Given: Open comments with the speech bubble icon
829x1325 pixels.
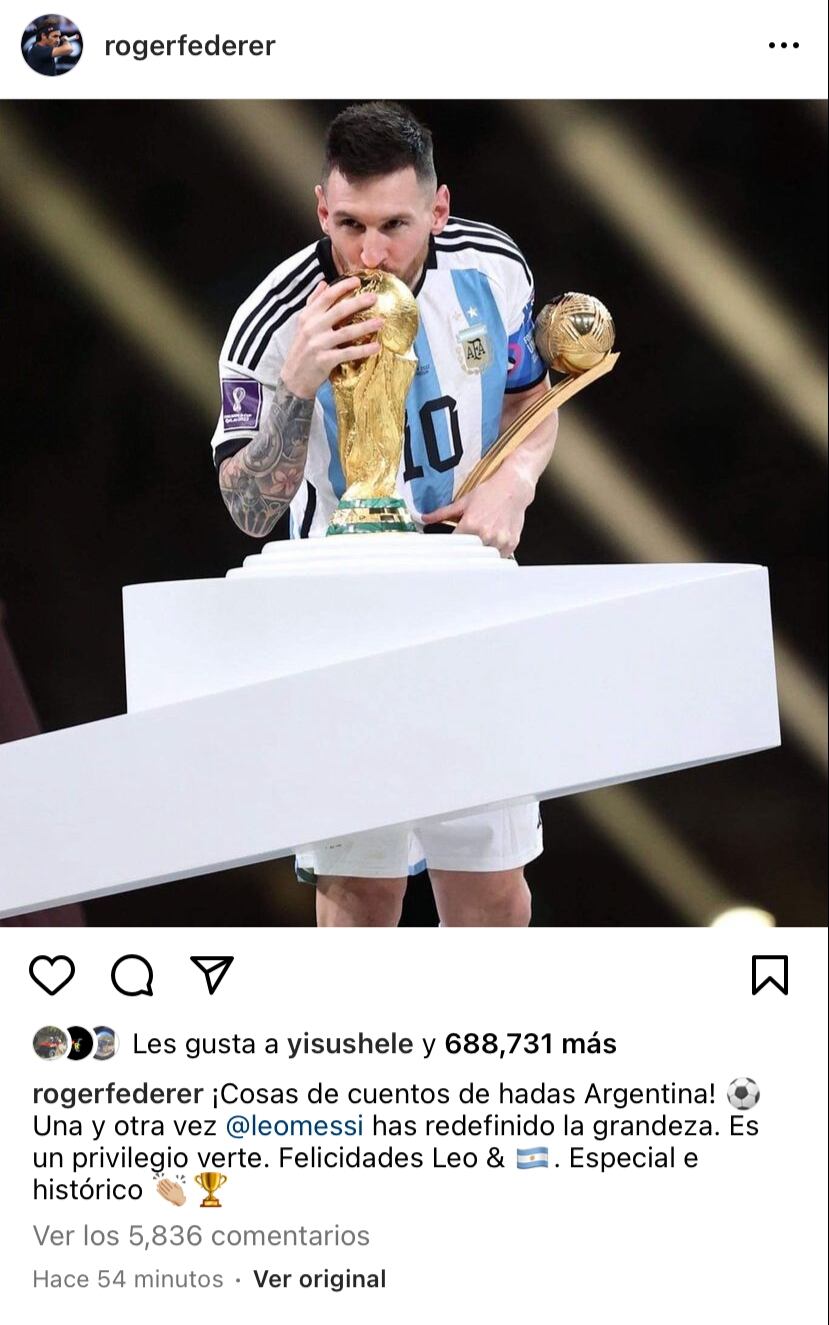Looking at the screenshot, I should 132,975.
